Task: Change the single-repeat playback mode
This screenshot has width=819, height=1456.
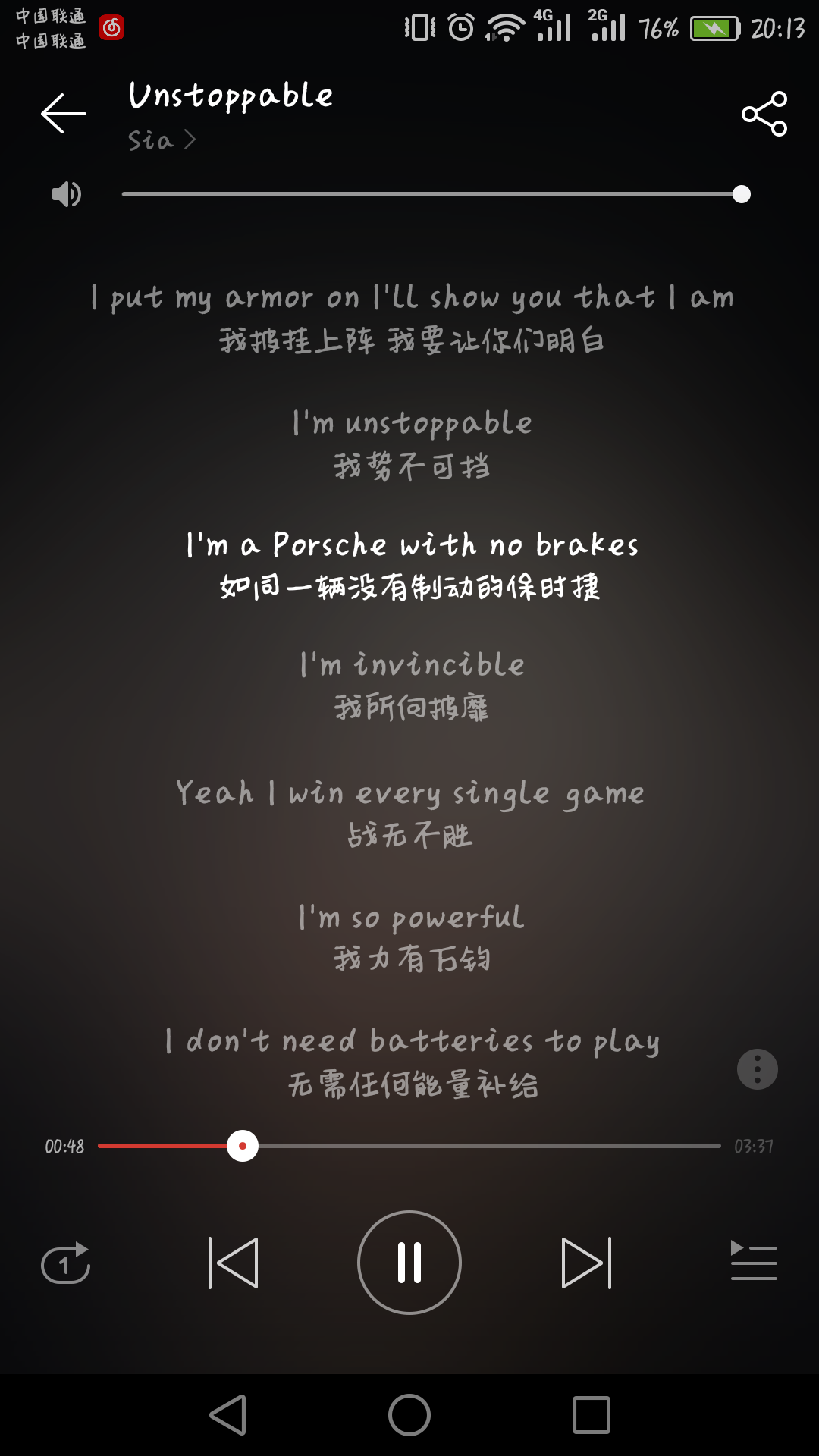Action: 66,1263
